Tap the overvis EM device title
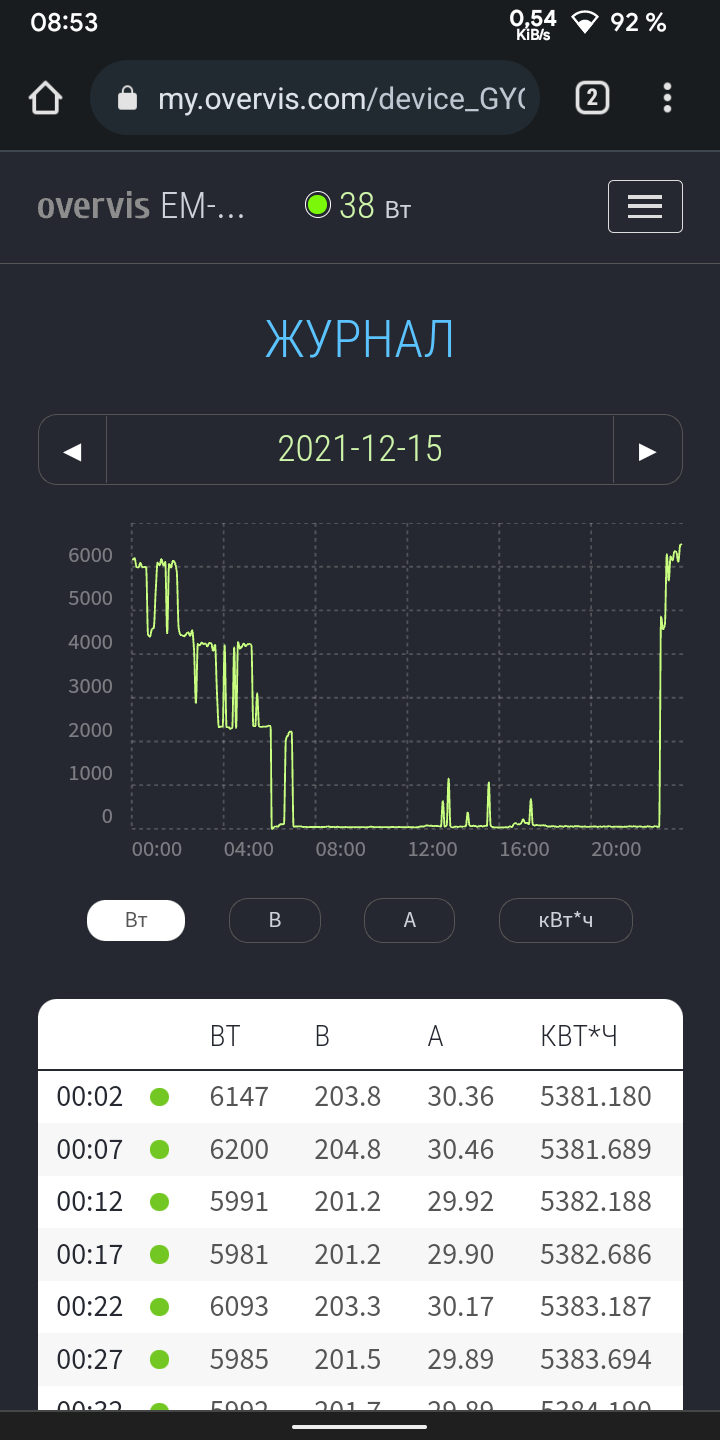Image resolution: width=720 pixels, height=1440 pixels. [141, 206]
